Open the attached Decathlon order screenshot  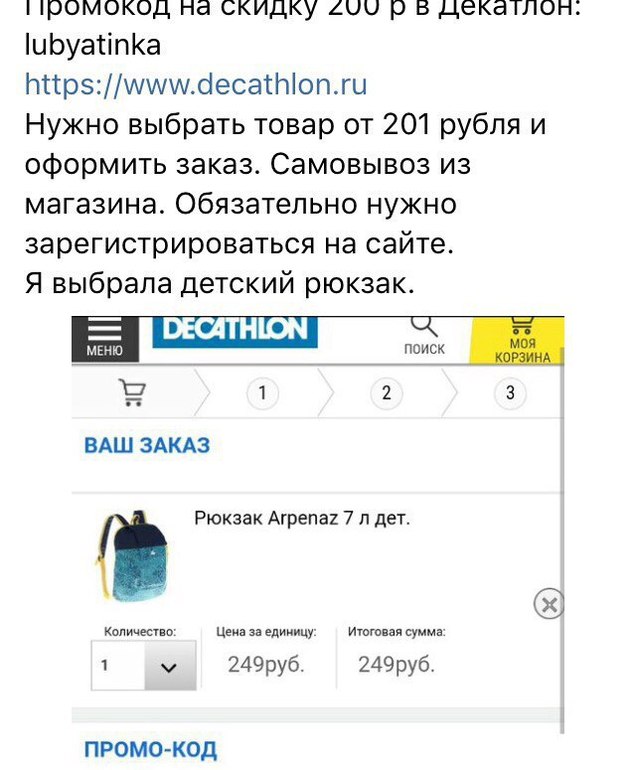click(x=318, y=540)
